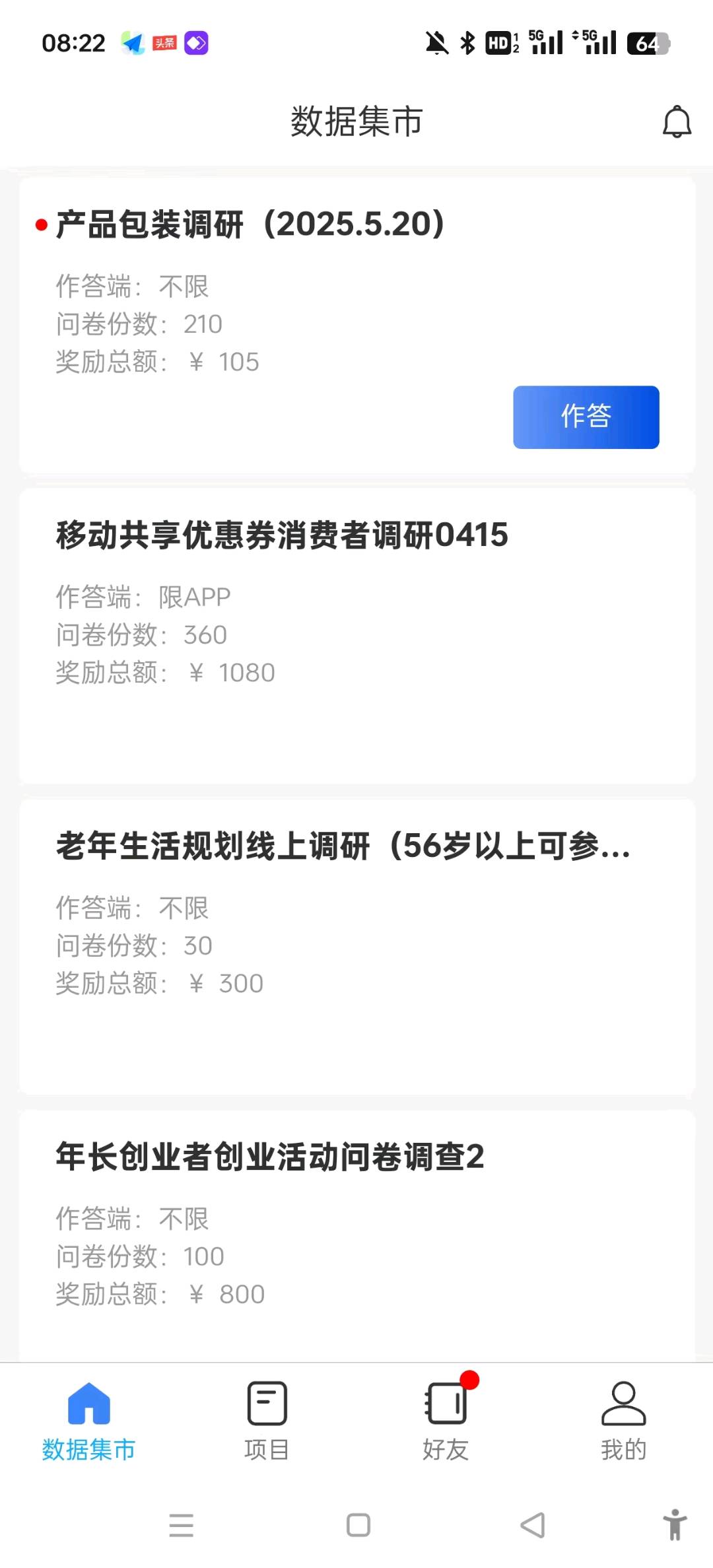Image resolution: width=713 pixels, height=1568 pixels.
Task: Switch to the 项目 tab
Action: [x=267, y=1421]
